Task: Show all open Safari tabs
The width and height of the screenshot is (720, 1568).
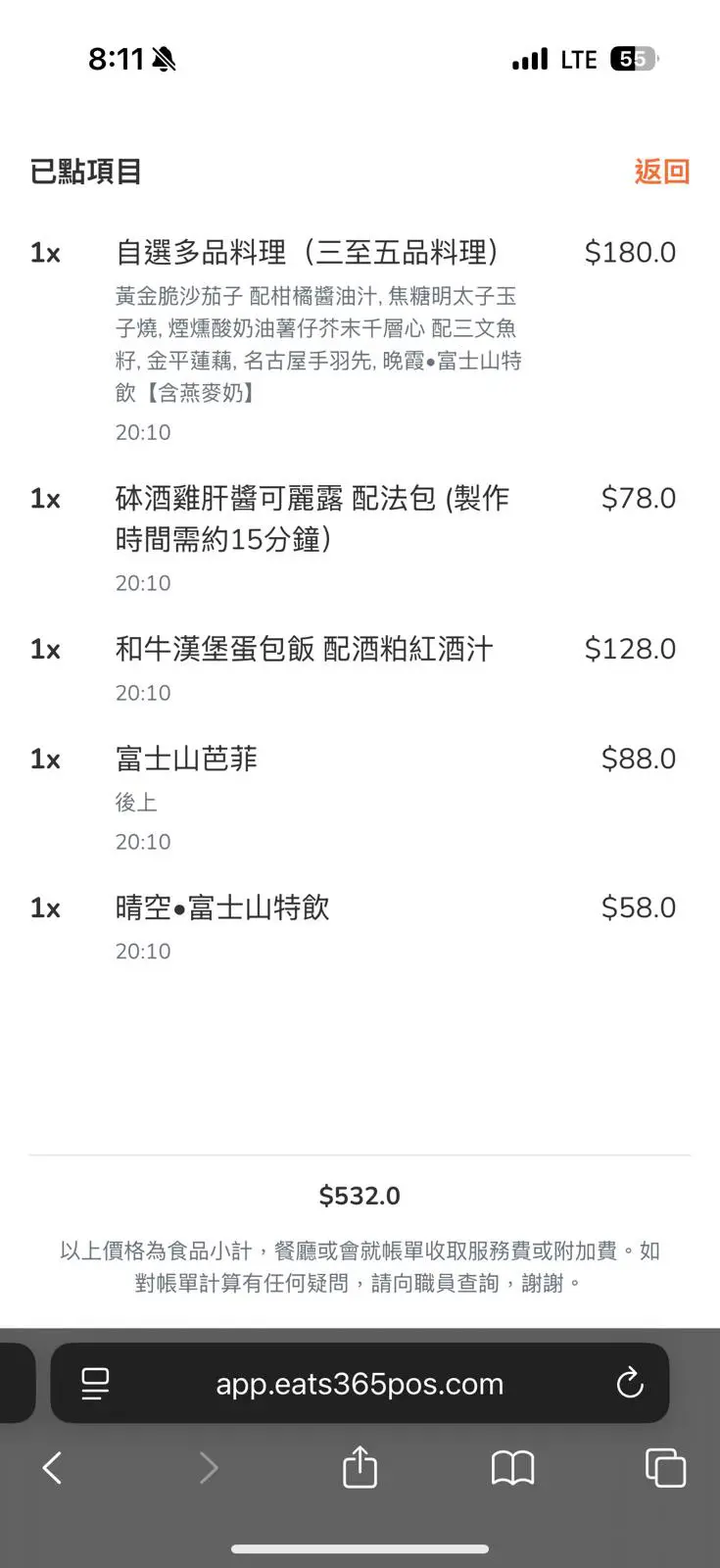Action: click(x=665, y=1468)
